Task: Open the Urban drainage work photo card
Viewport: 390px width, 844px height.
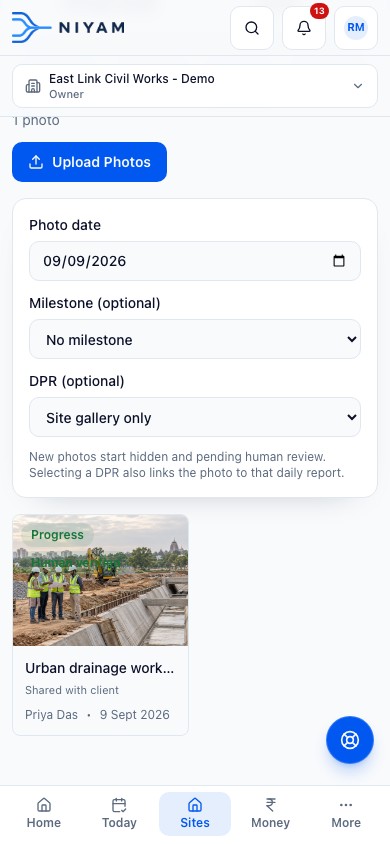Action: [x=101, y=625]
